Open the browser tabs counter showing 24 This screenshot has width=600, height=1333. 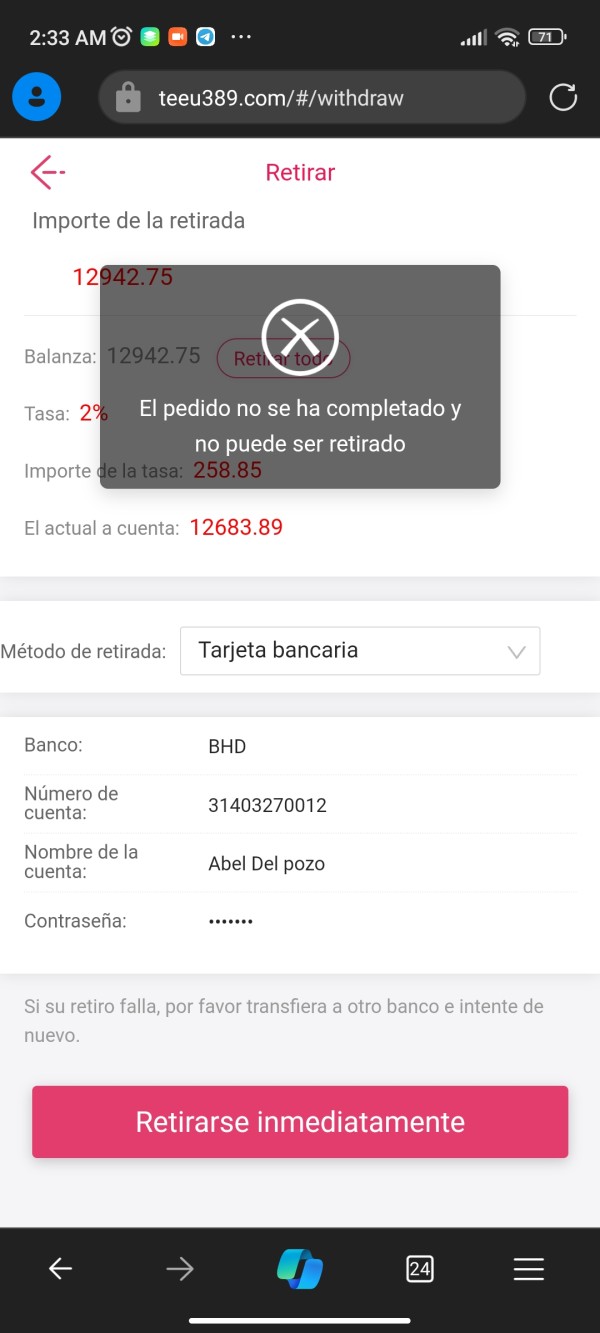pos(420,1270)
